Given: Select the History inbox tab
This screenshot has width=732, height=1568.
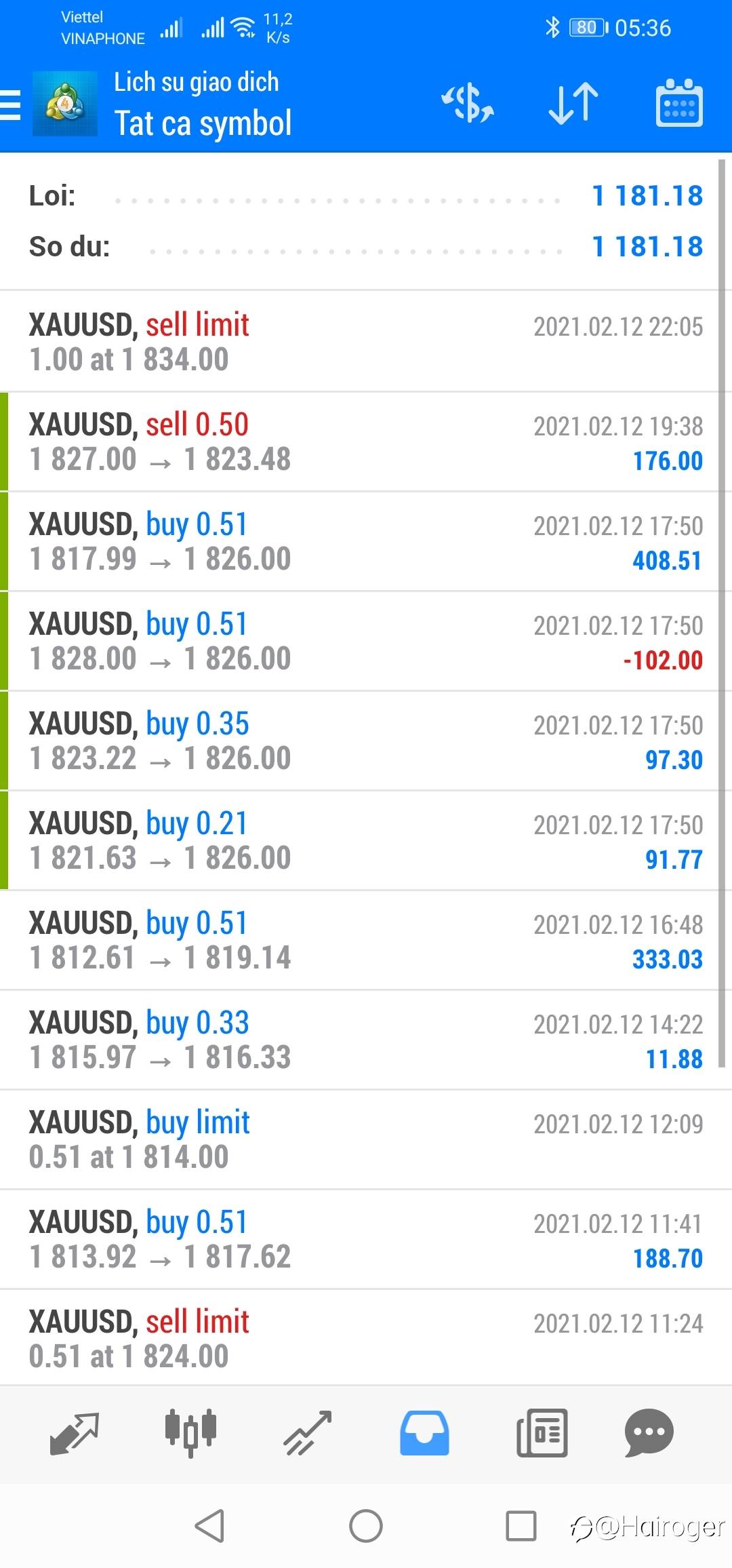Looking at the screenshot, I should (x=424, y=1433).
